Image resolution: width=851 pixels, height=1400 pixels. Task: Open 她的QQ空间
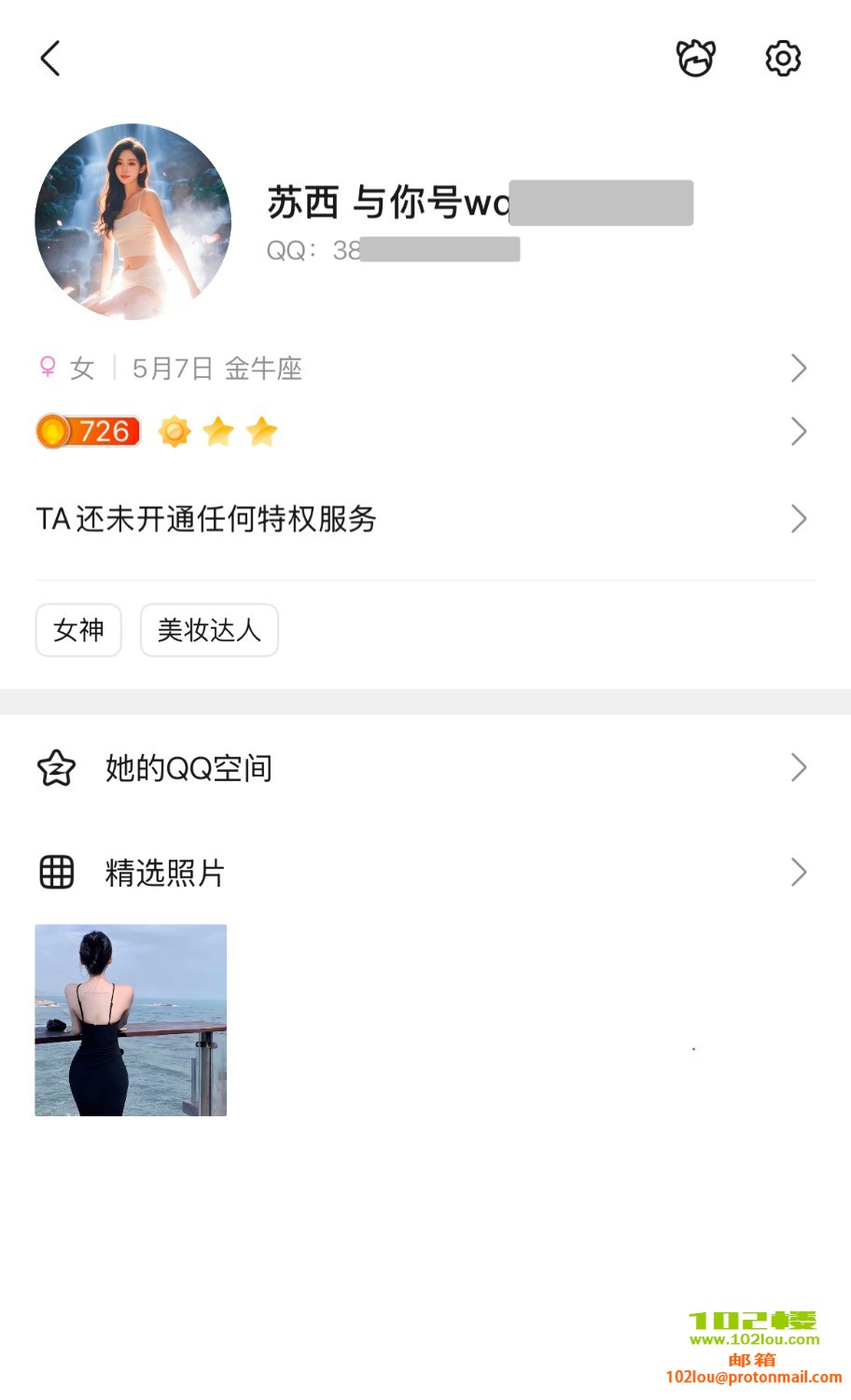click(x=420, y=768)
